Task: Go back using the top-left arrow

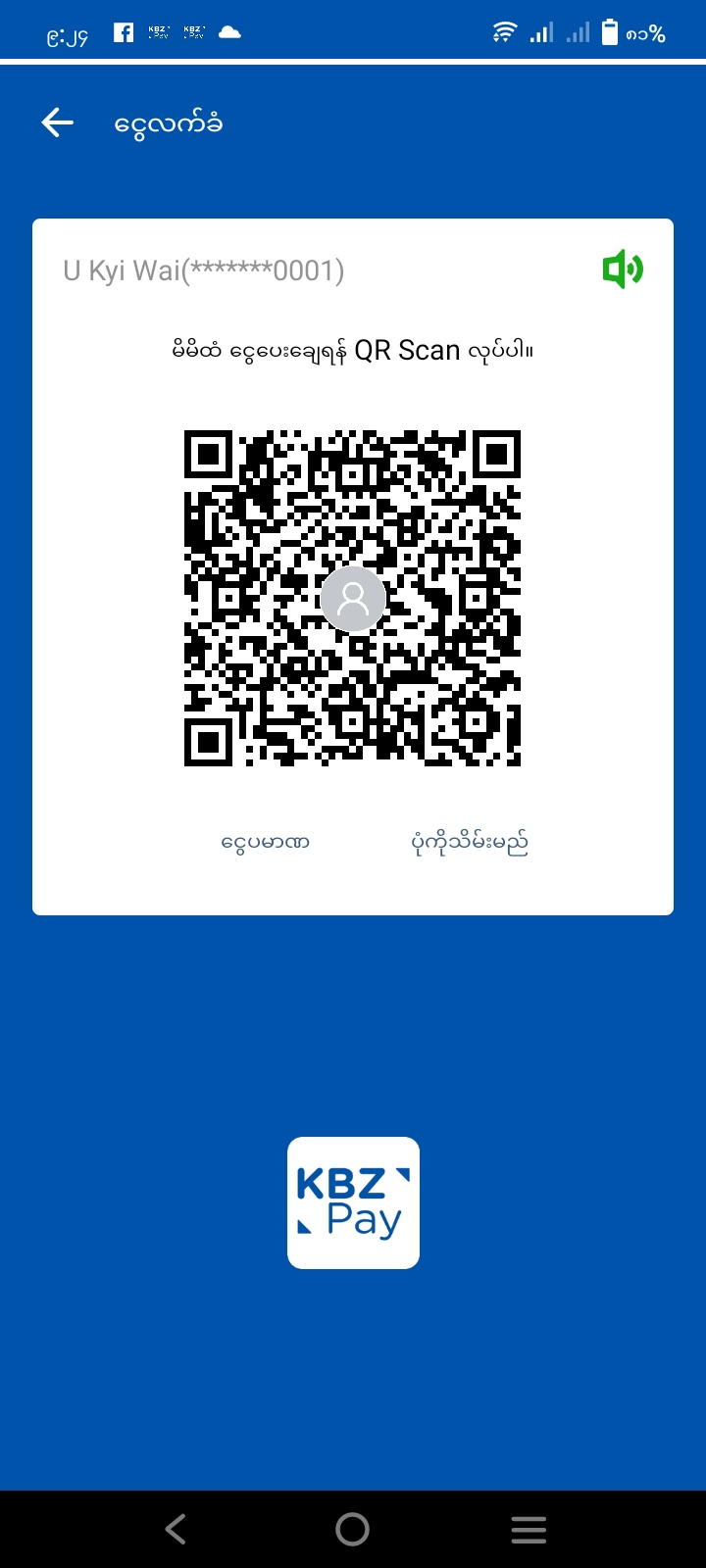Action: click(x=58, y=122)
